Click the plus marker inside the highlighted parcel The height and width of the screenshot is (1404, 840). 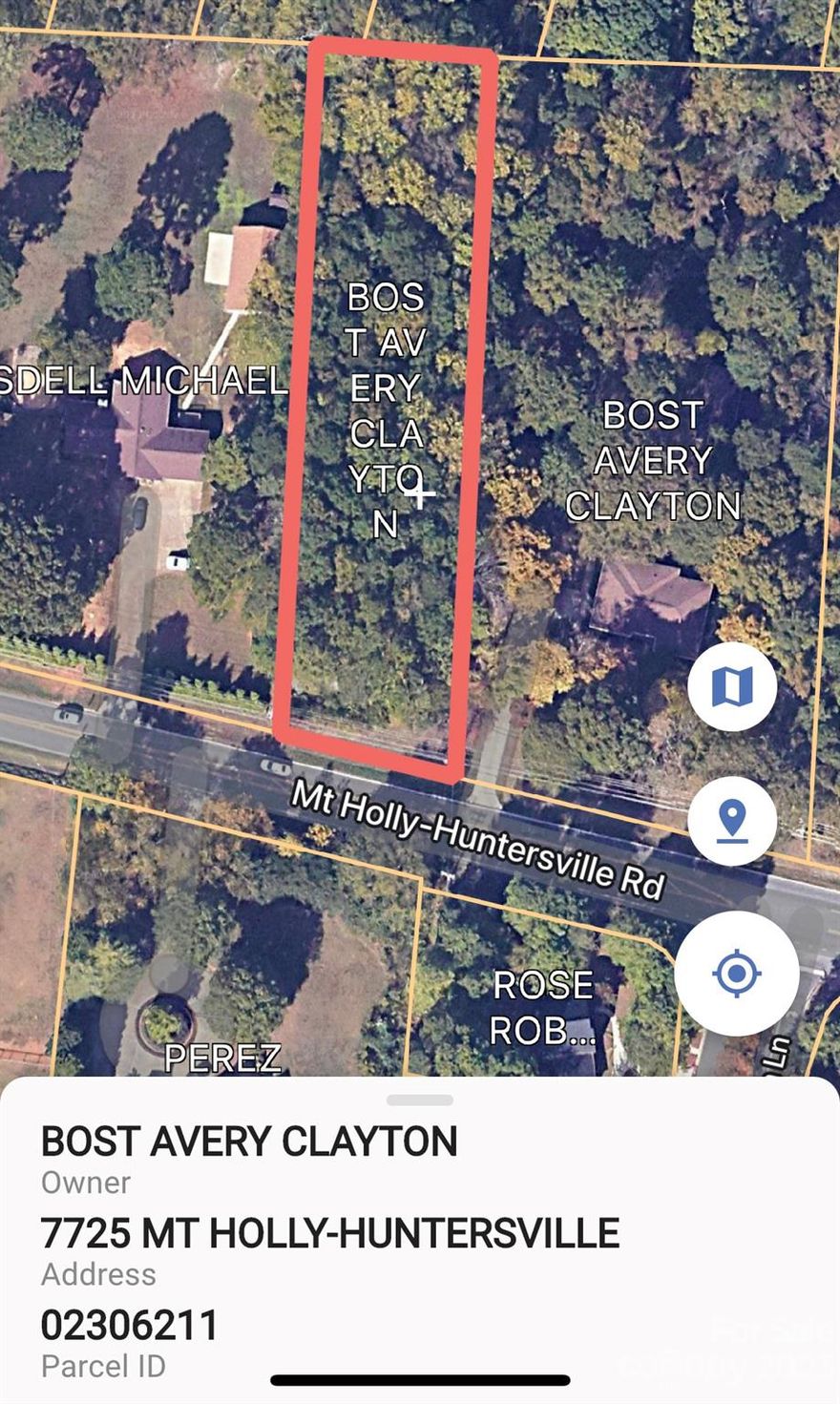(x=420, y=495)
